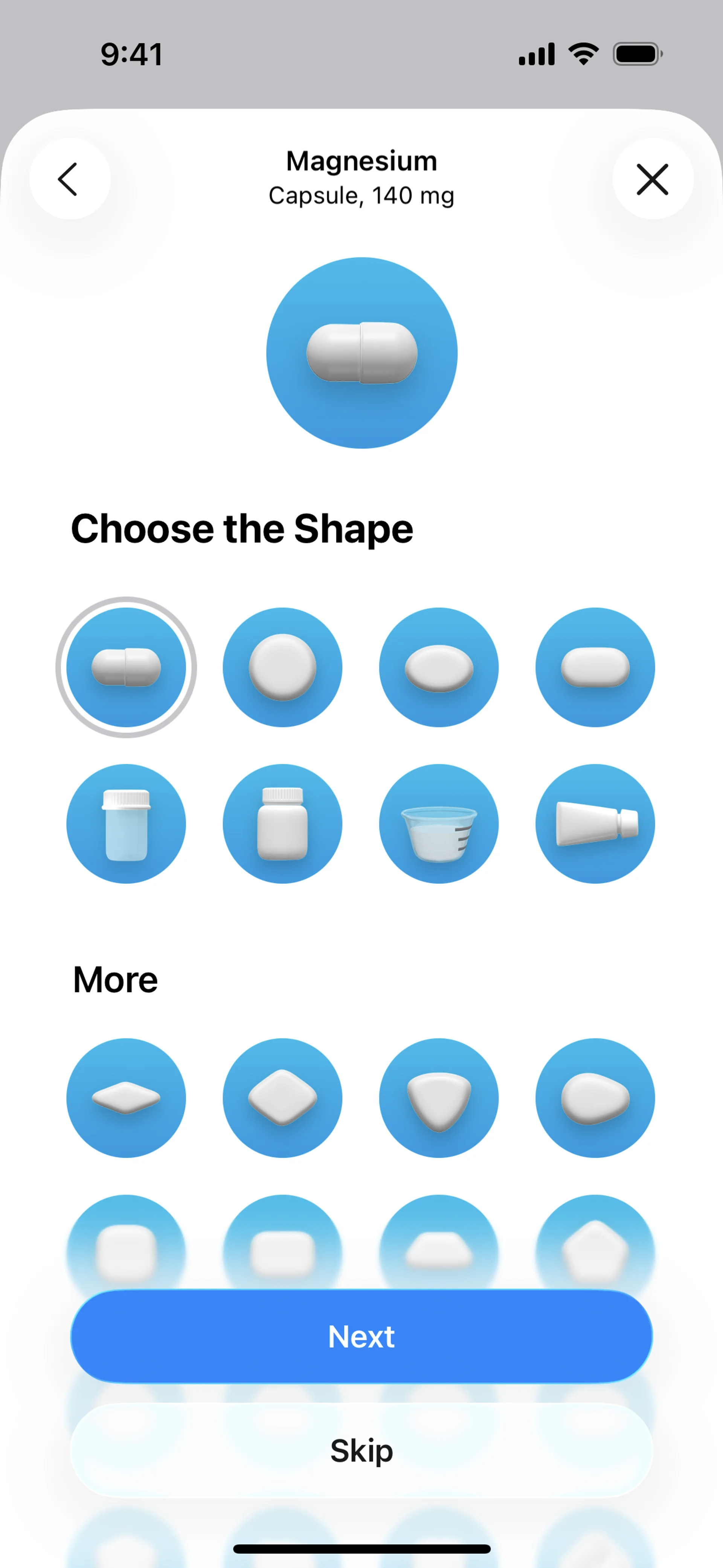Select the capsule shape

coord(126,667)
